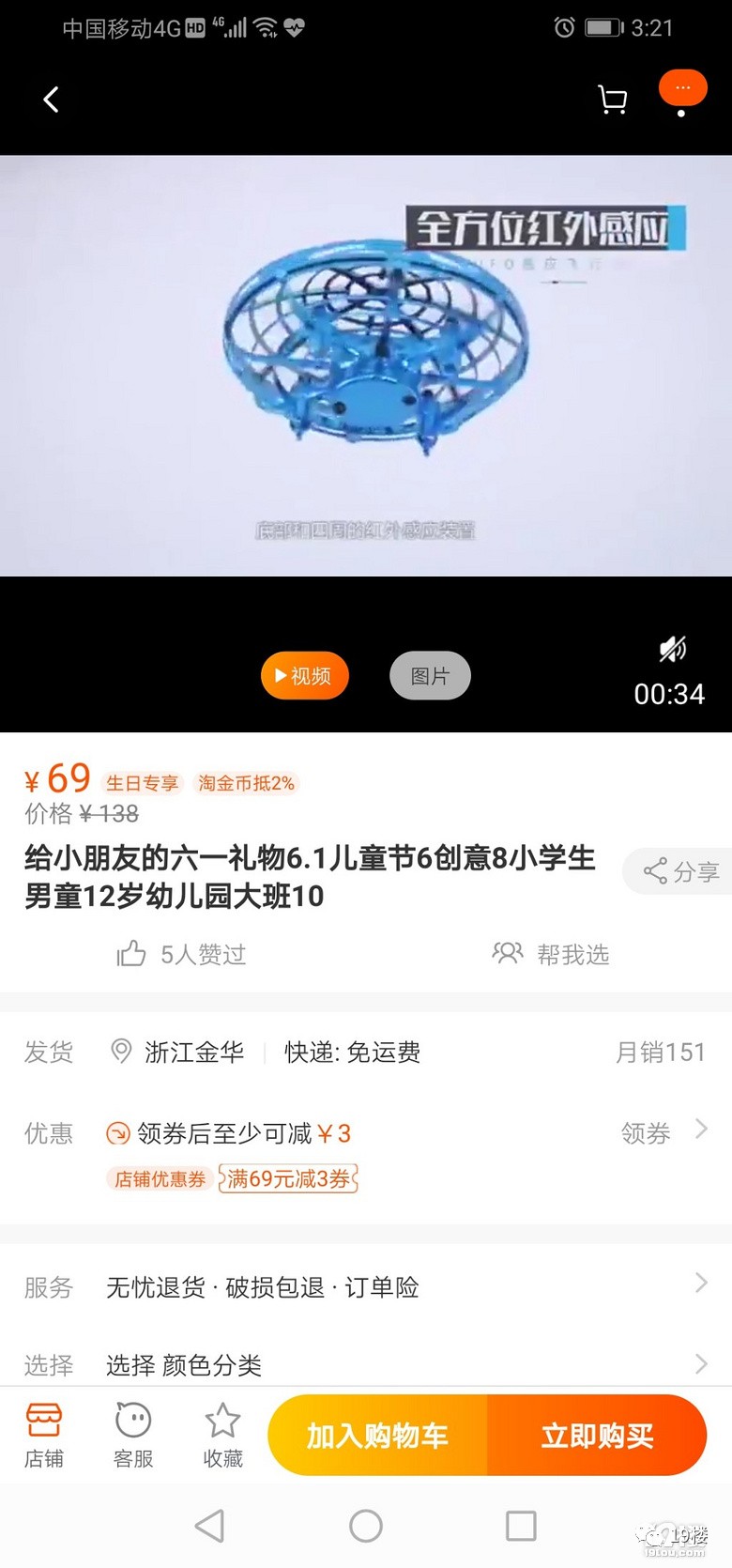Go back using the top-left arrow
Image resolution: width=732 pixels, height=1568 pixels.
point(52,100)
